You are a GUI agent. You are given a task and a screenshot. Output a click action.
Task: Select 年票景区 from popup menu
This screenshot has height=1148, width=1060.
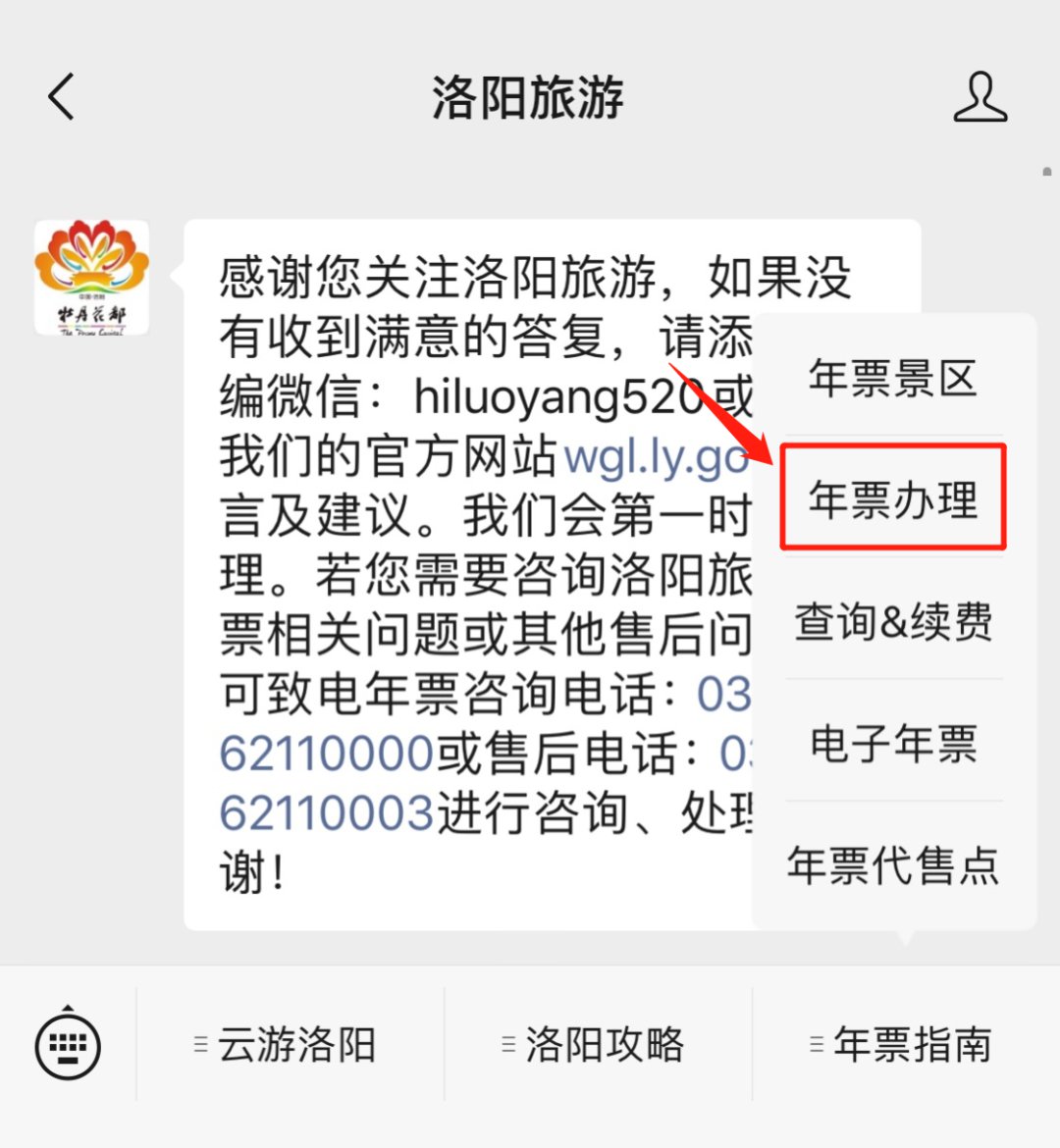click(x=892, y=378)
